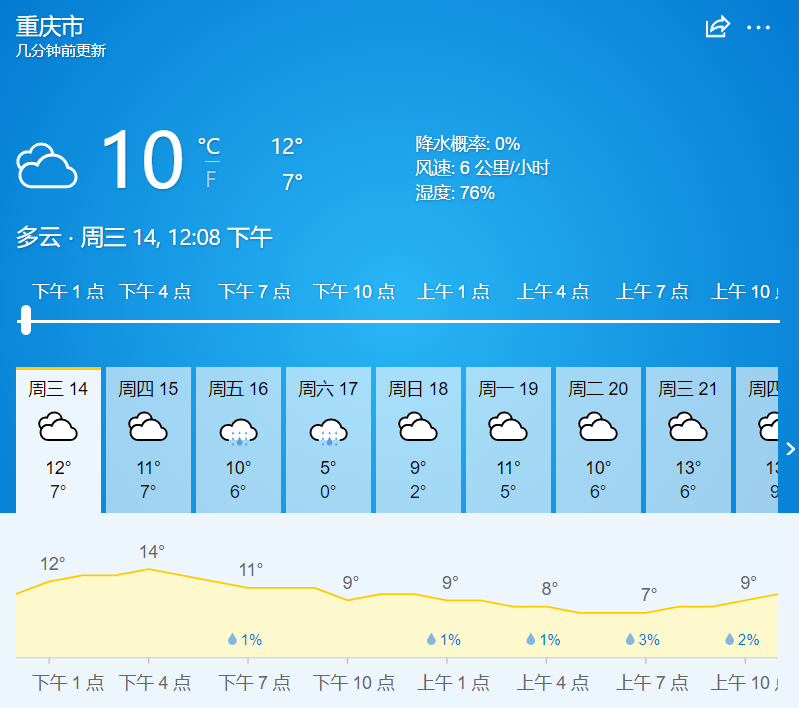The height and width of the screenshot is (708, 799).
Task: Show more days with right arrow
Action: coord(789,449)
